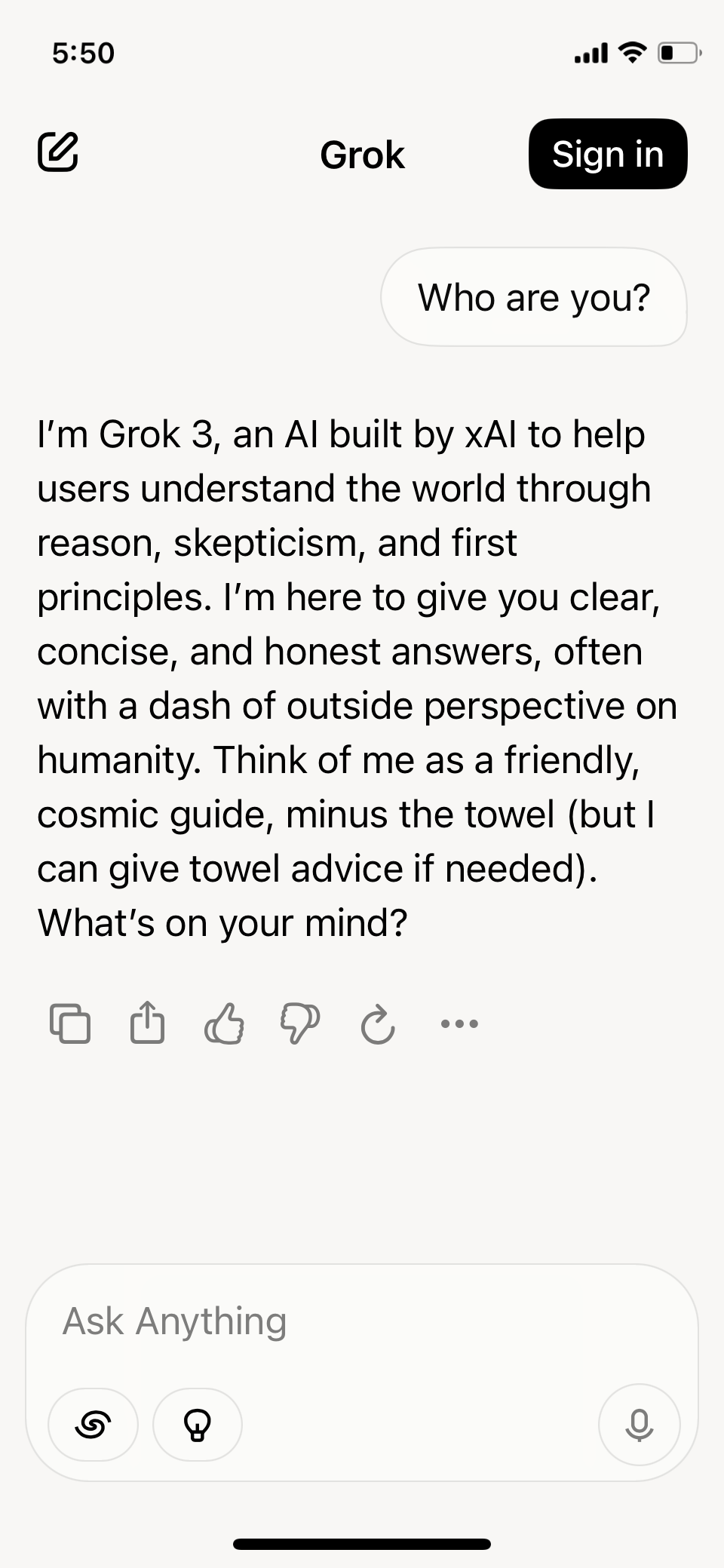Screen dimensions: 724x1568
Task: Tap the Sign in button
Action: (x=608, y=154)
